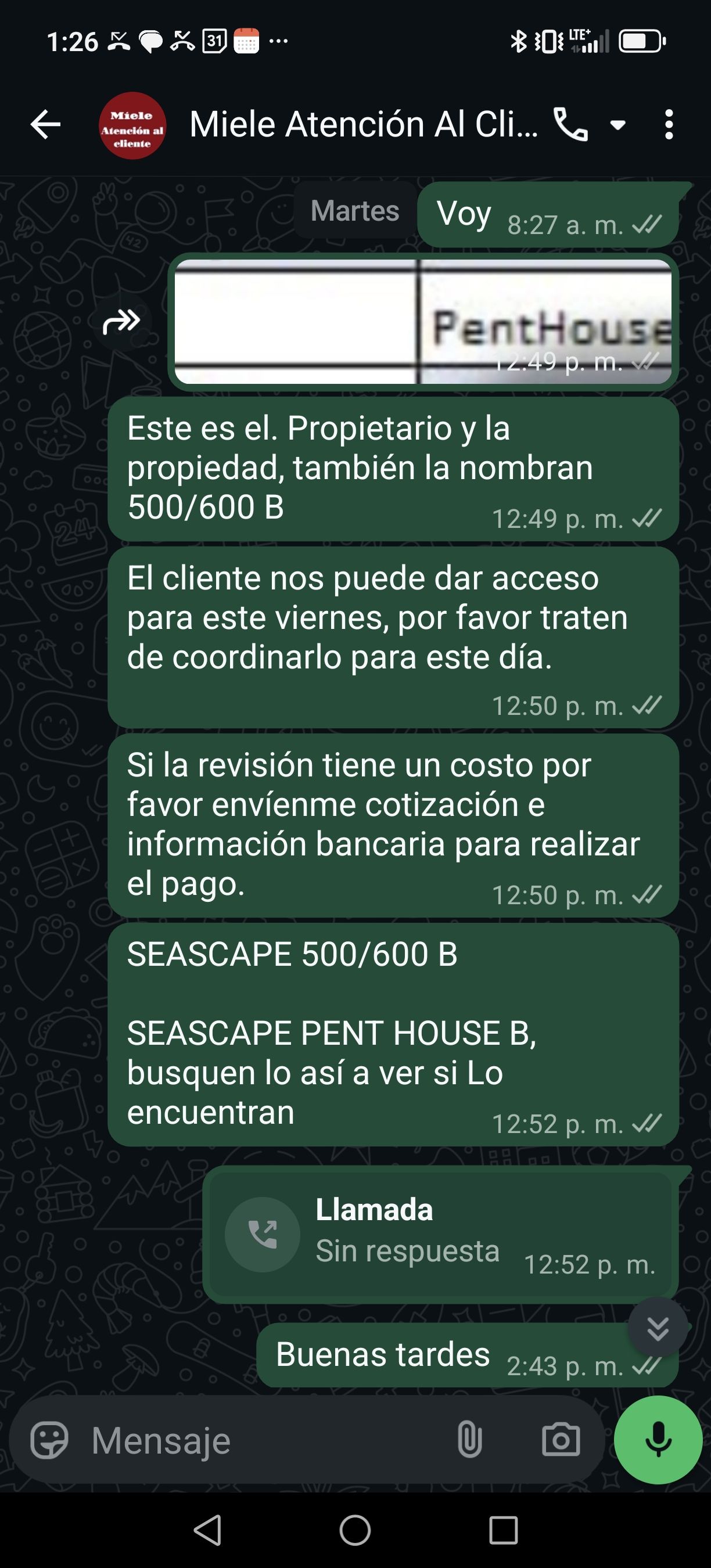Jump to the latest messages

(x=658, y=1328)
